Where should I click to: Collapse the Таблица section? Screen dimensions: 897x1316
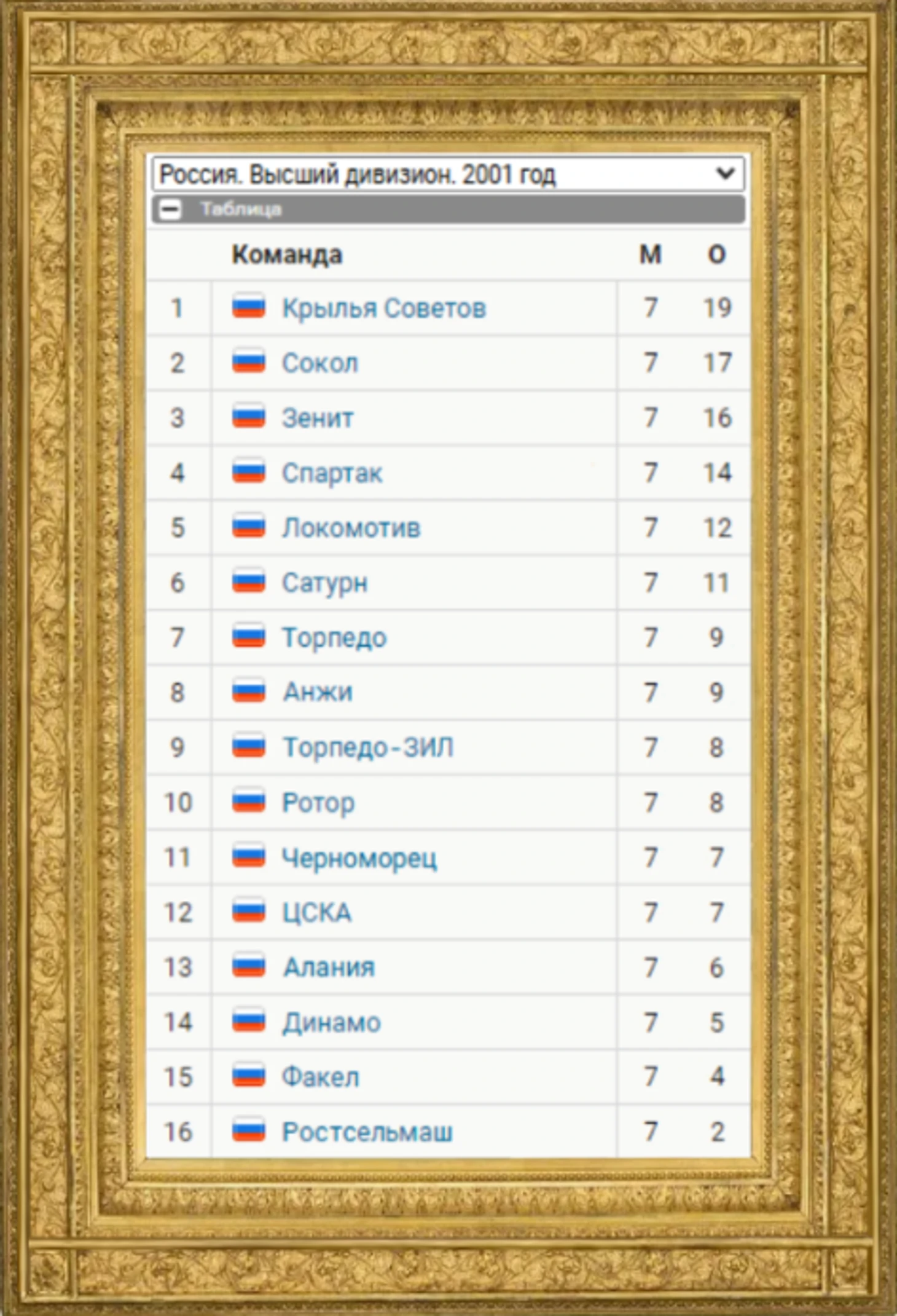click(x=170, y=210)
